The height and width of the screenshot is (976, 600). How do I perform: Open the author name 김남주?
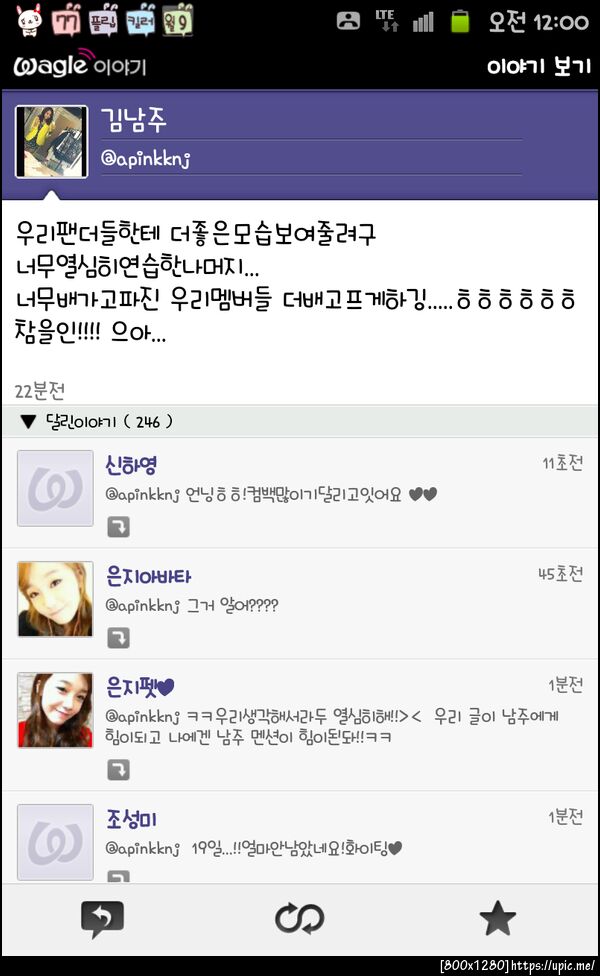tap(134, 121)
